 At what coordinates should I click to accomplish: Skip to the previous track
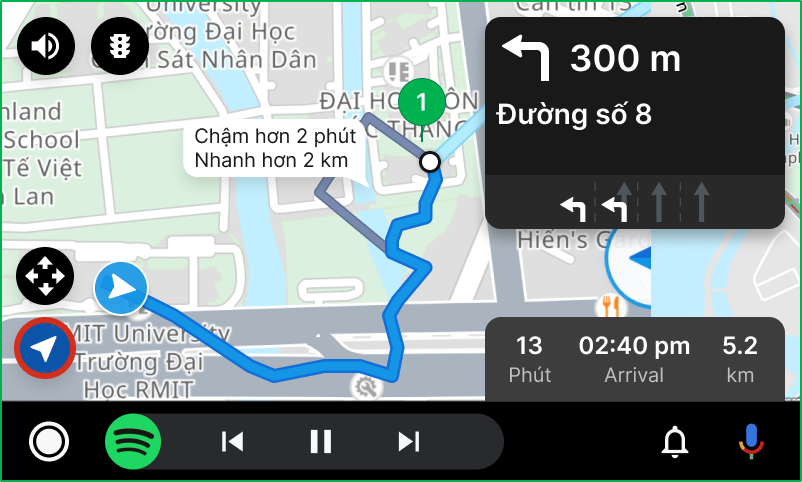coord(232,441)
